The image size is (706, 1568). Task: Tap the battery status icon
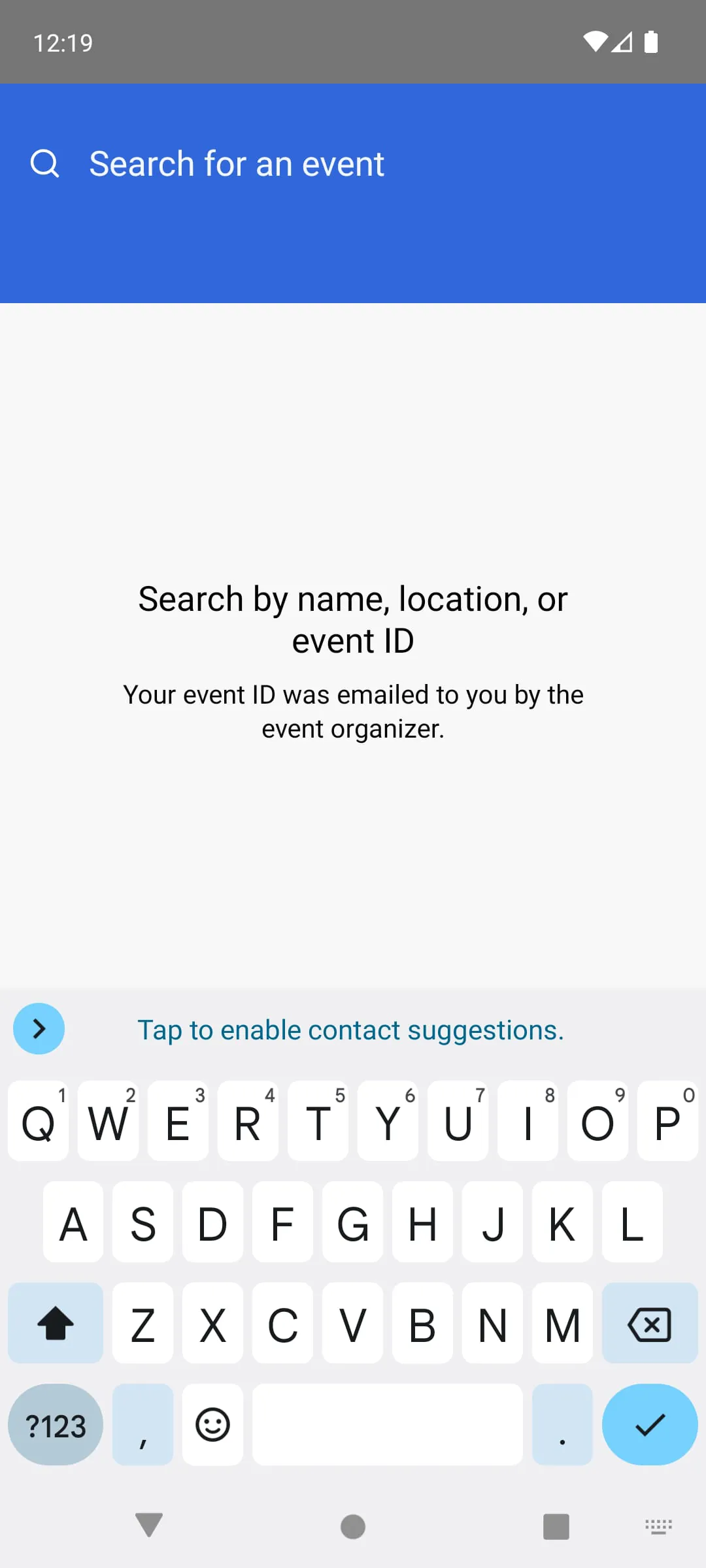(650, 41)
